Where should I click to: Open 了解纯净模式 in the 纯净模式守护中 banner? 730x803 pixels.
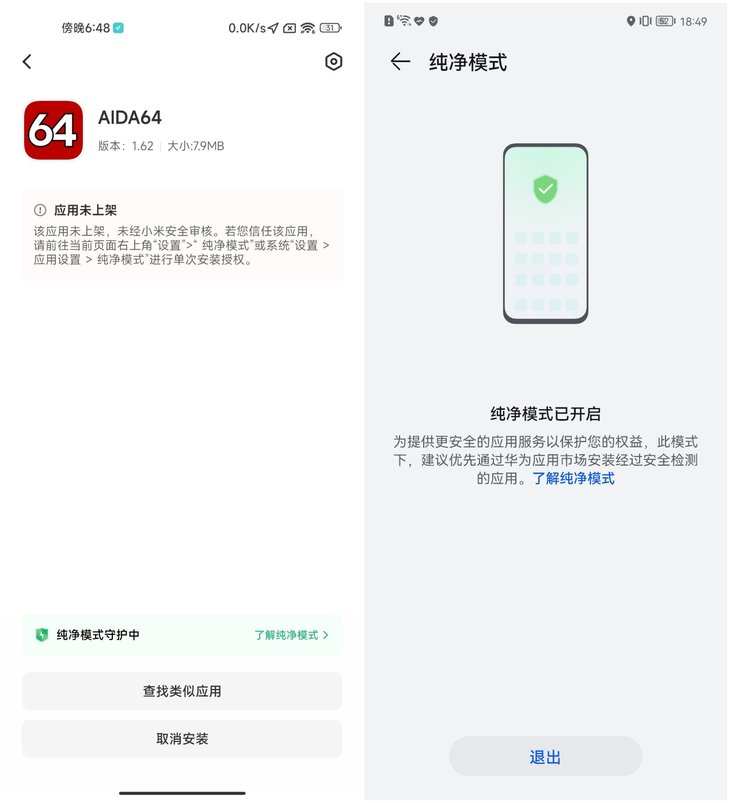(x=290, y=635)
